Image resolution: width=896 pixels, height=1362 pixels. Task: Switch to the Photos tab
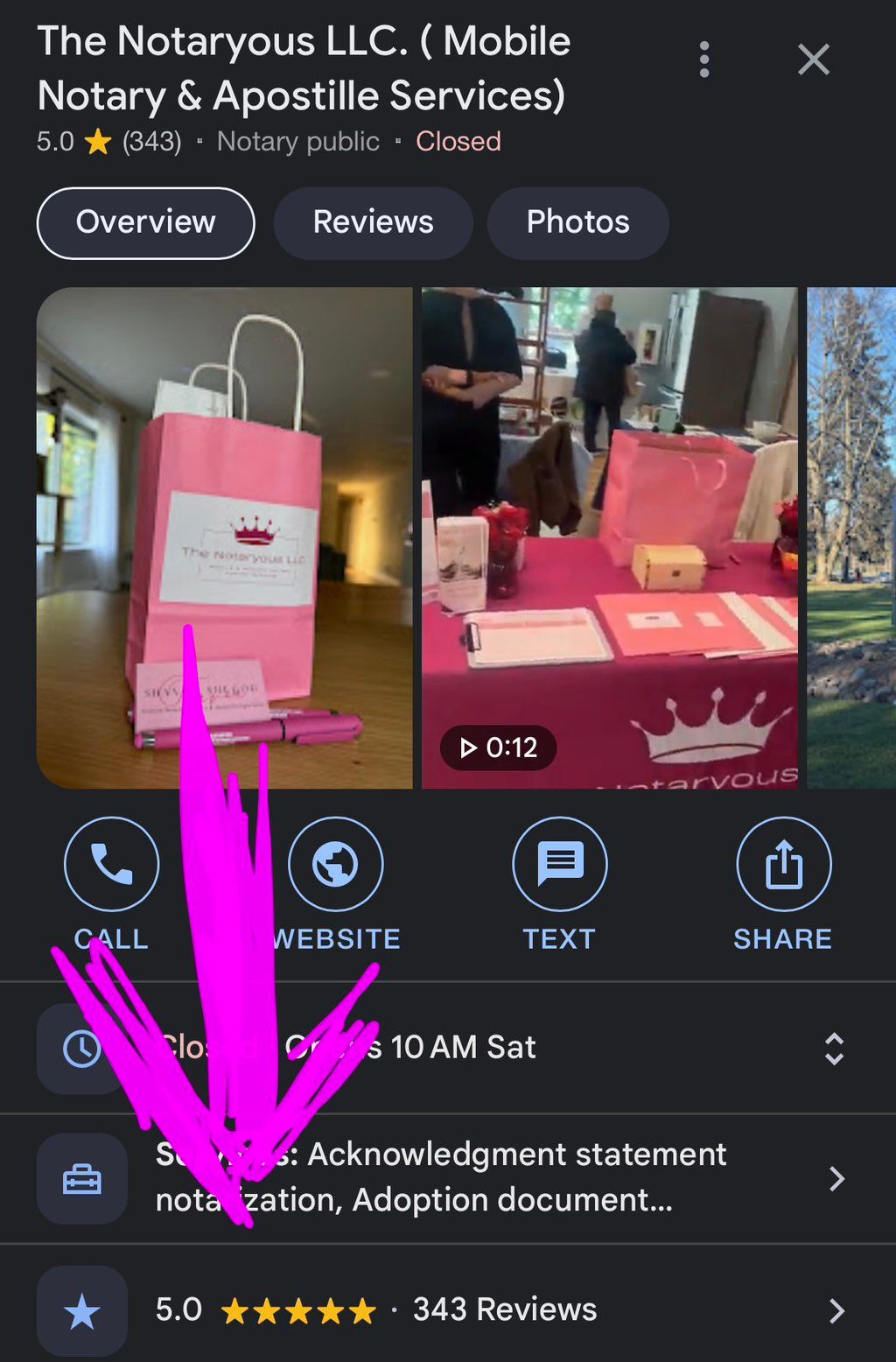coord(577,223)
